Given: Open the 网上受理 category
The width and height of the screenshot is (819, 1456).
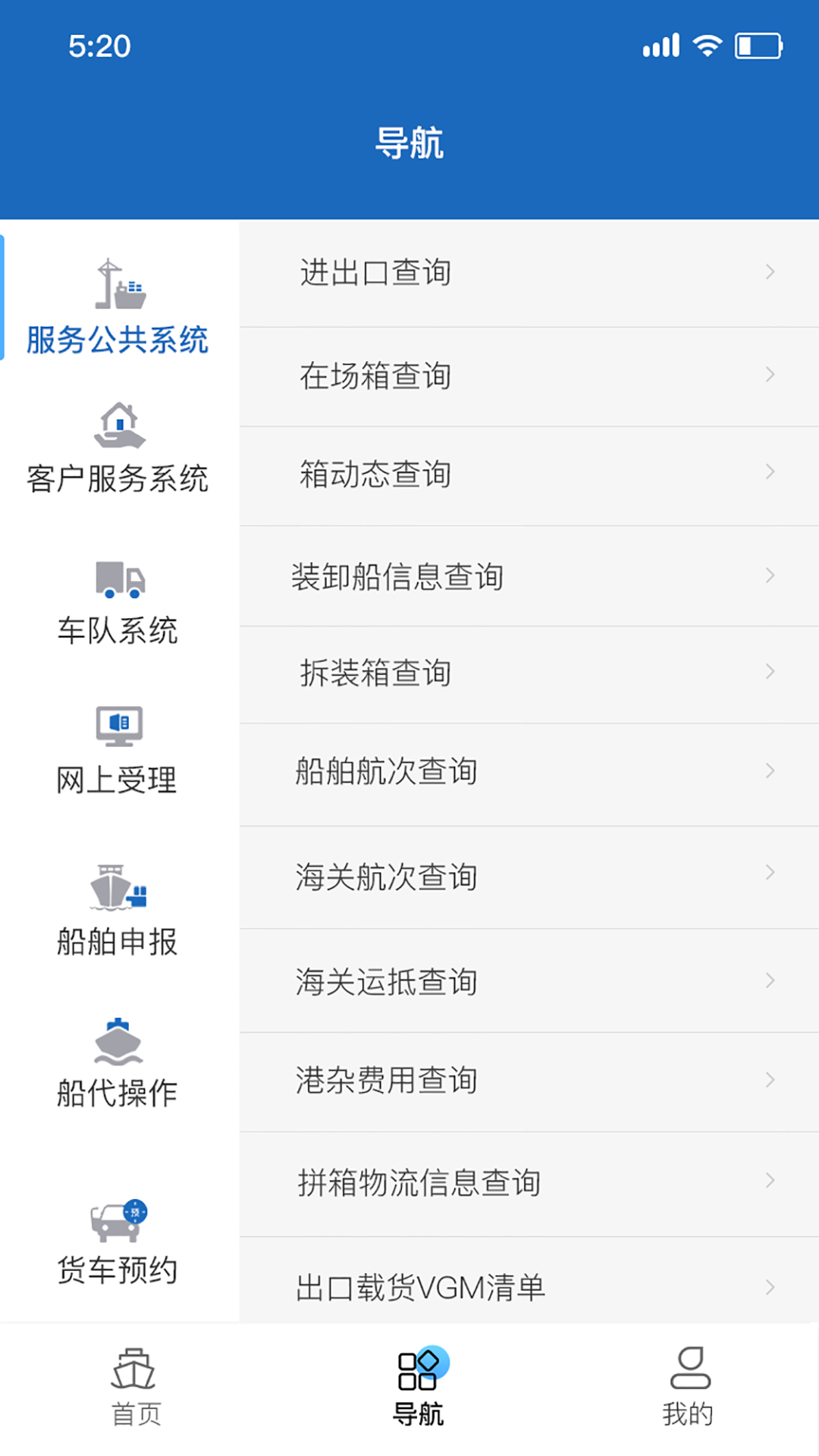Looking at the screenshot, I should click(118, 751).
